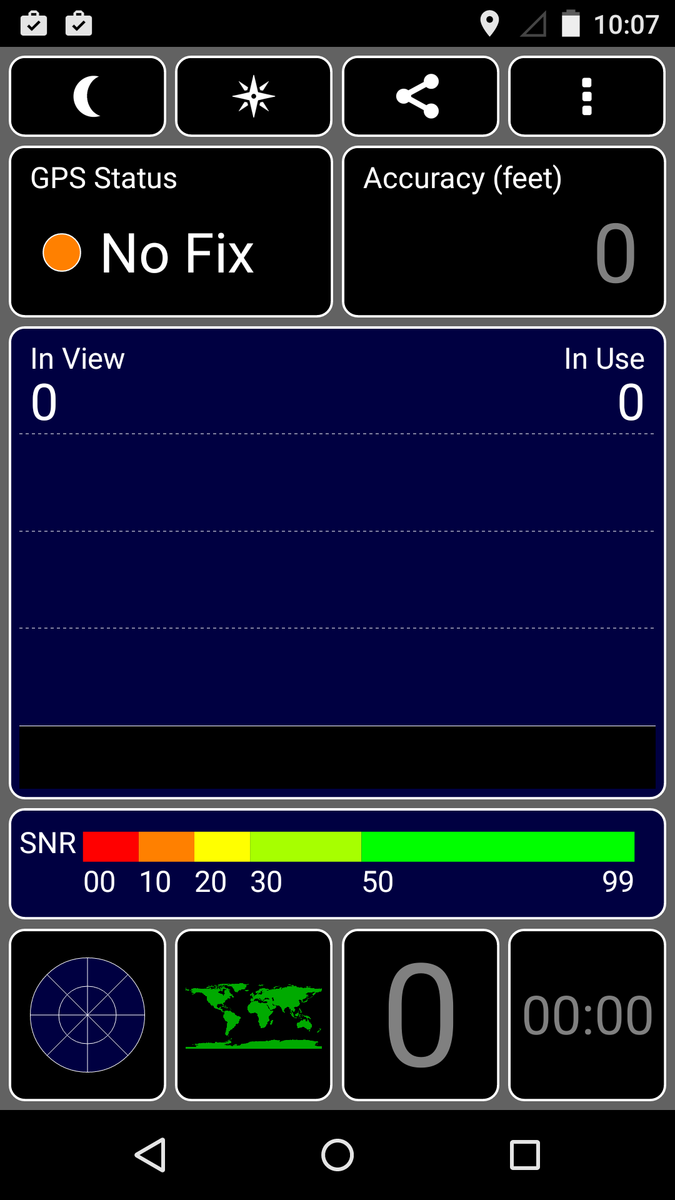675x1200 pixels.
Task: Open the compass star button
Action: pos(253,97)
